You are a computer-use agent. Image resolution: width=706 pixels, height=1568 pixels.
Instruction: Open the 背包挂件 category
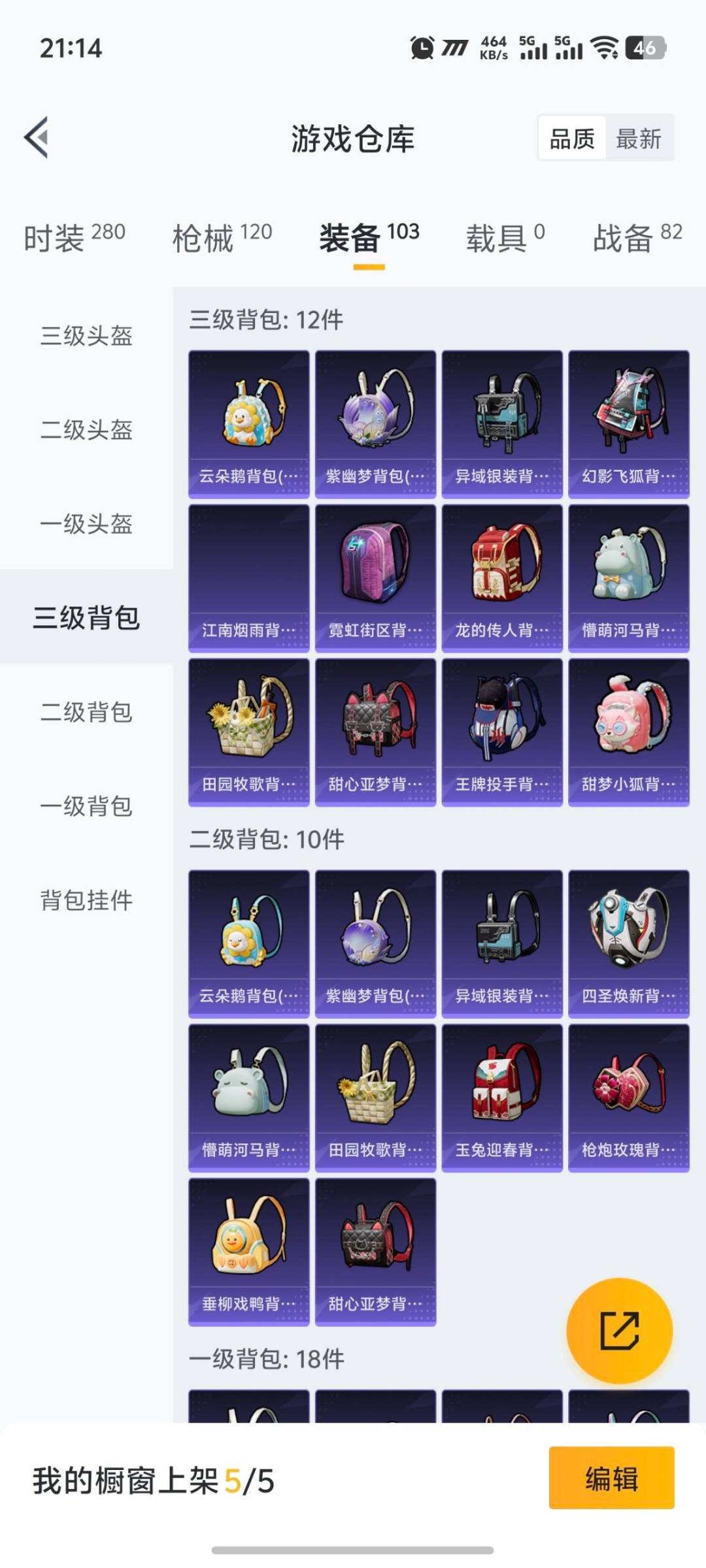[86, 900]
